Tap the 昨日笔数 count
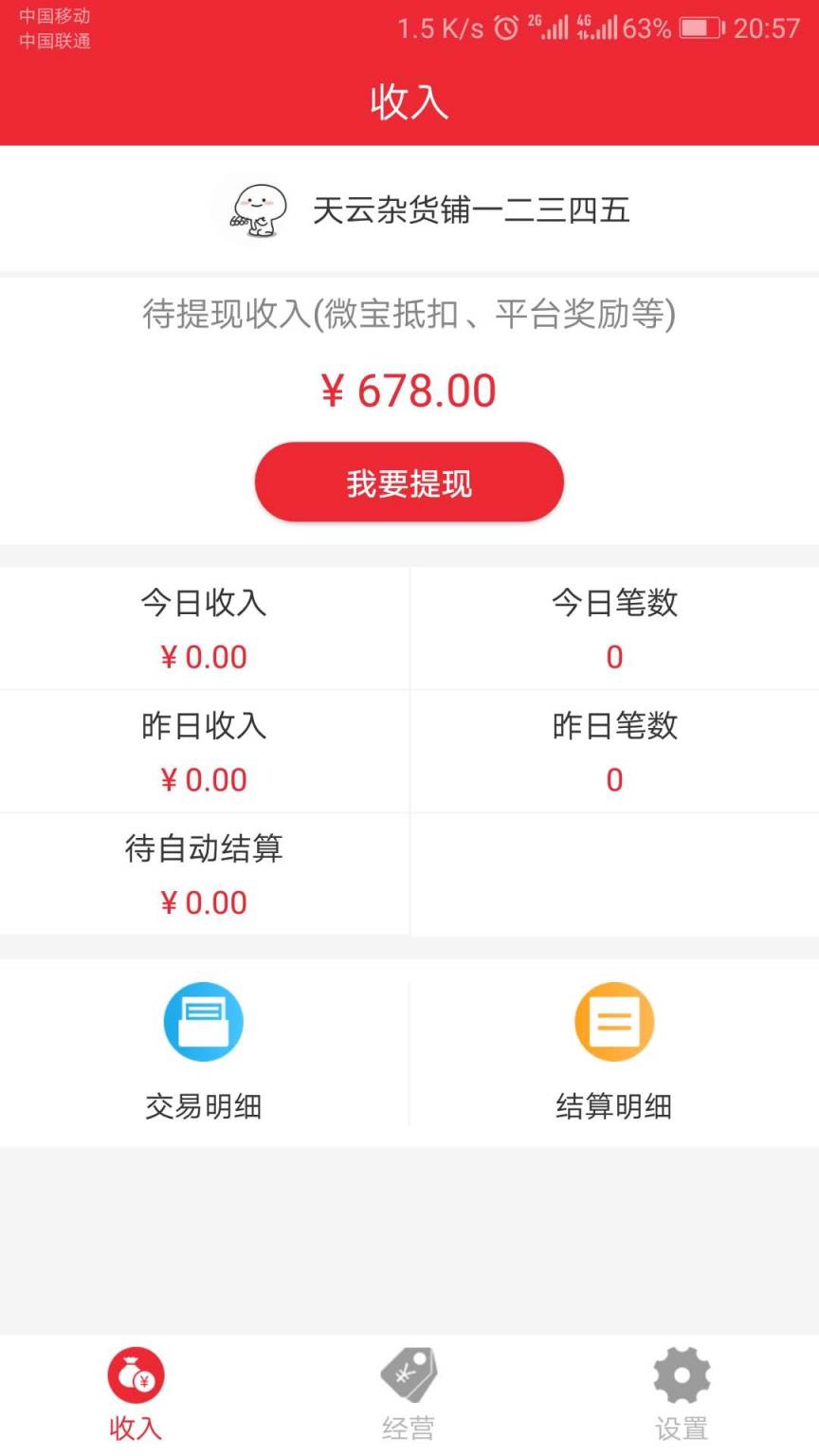This screenshot has height=1456, width=819. click(613, 779)
